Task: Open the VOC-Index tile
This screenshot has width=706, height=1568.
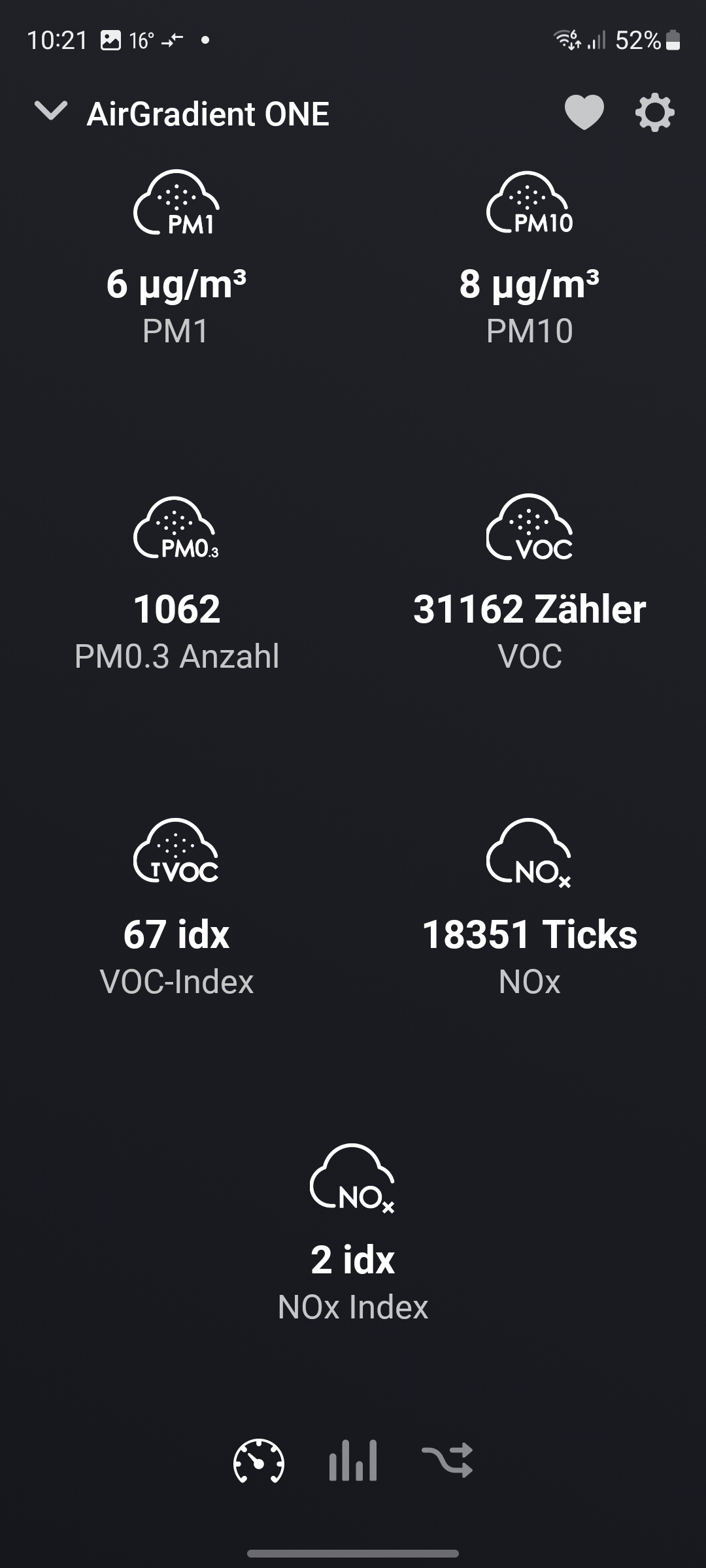Action: coord(176,908)
